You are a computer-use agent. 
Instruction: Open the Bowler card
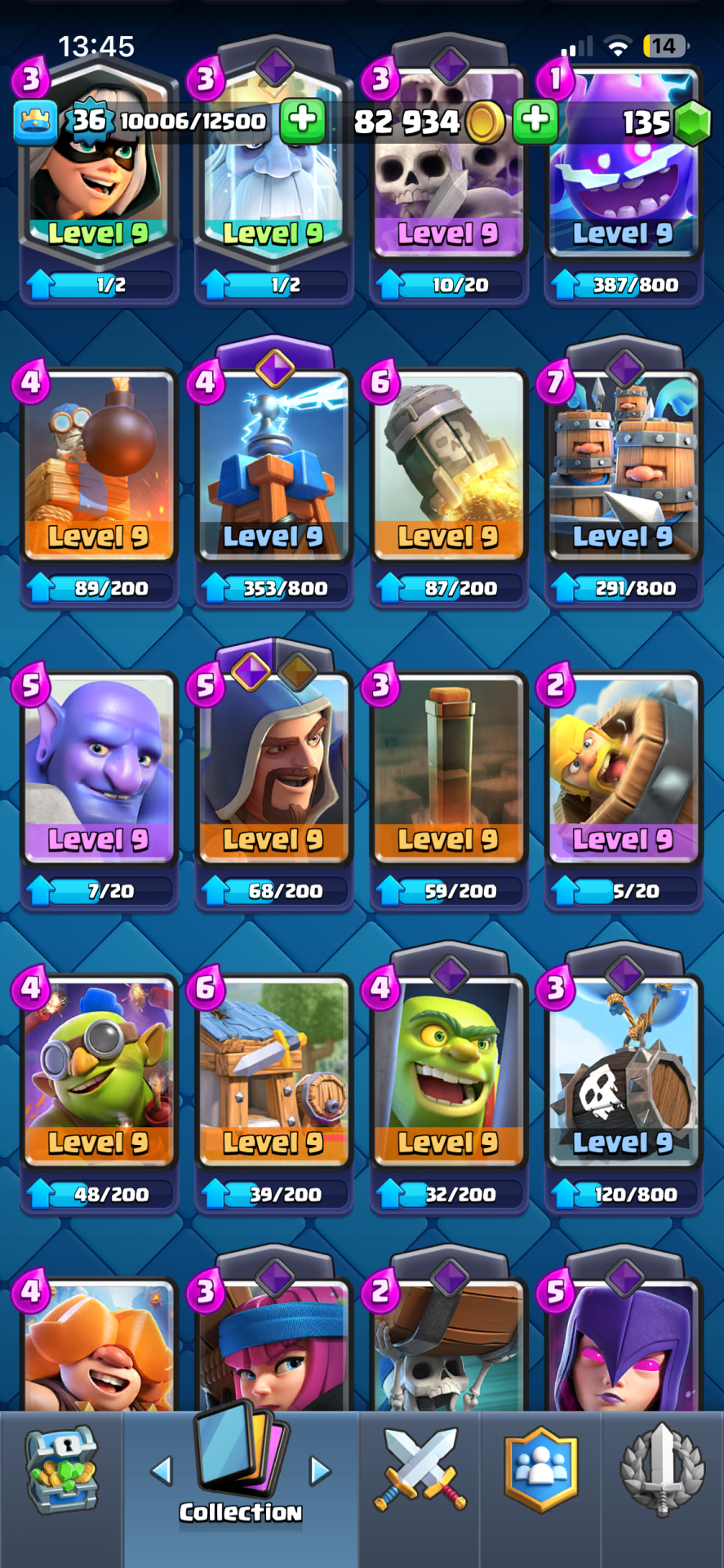pyautogui.click(x=98, y=768)
